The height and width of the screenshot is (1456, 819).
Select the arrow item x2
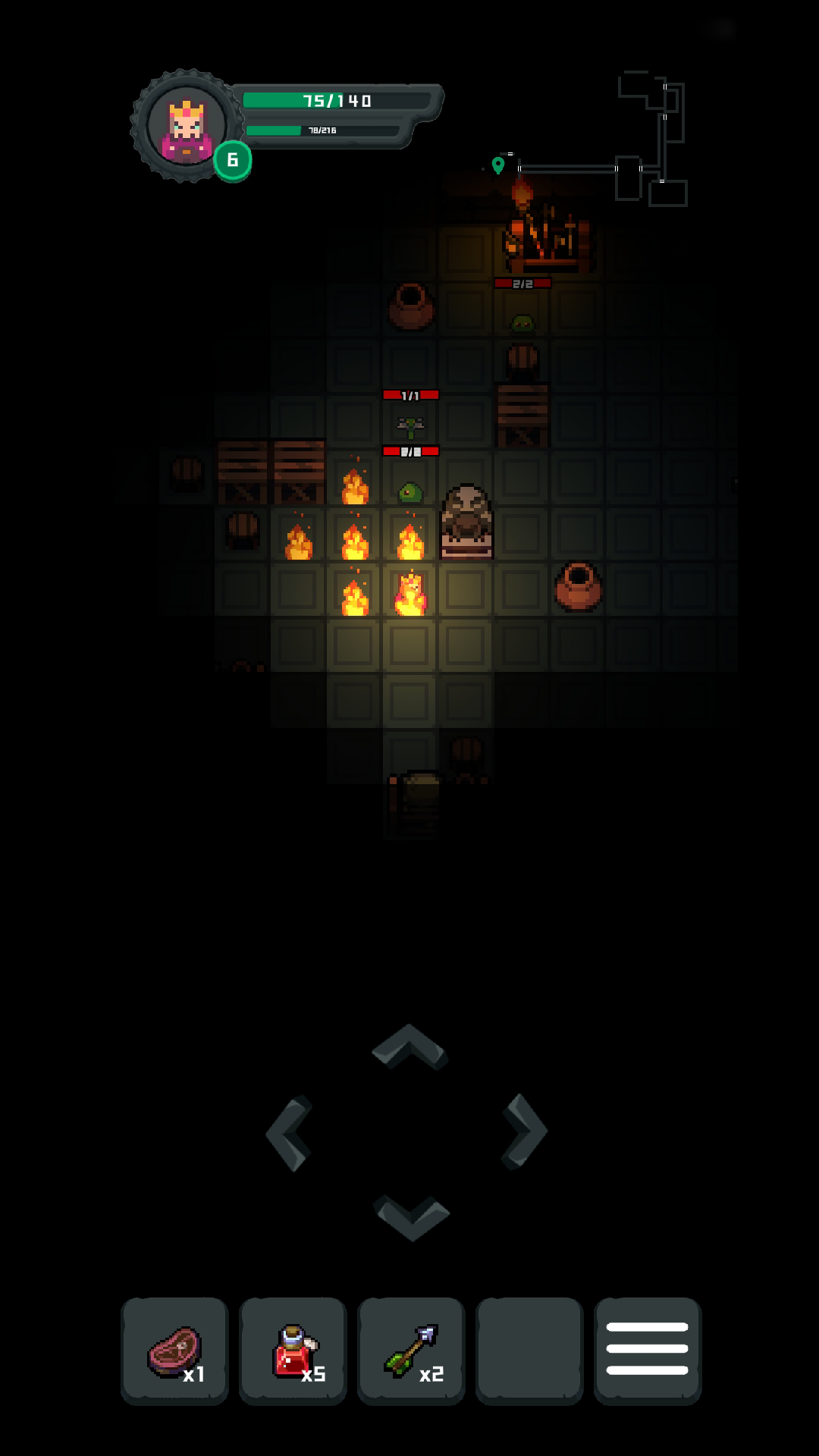click(x=411, y=1351)
